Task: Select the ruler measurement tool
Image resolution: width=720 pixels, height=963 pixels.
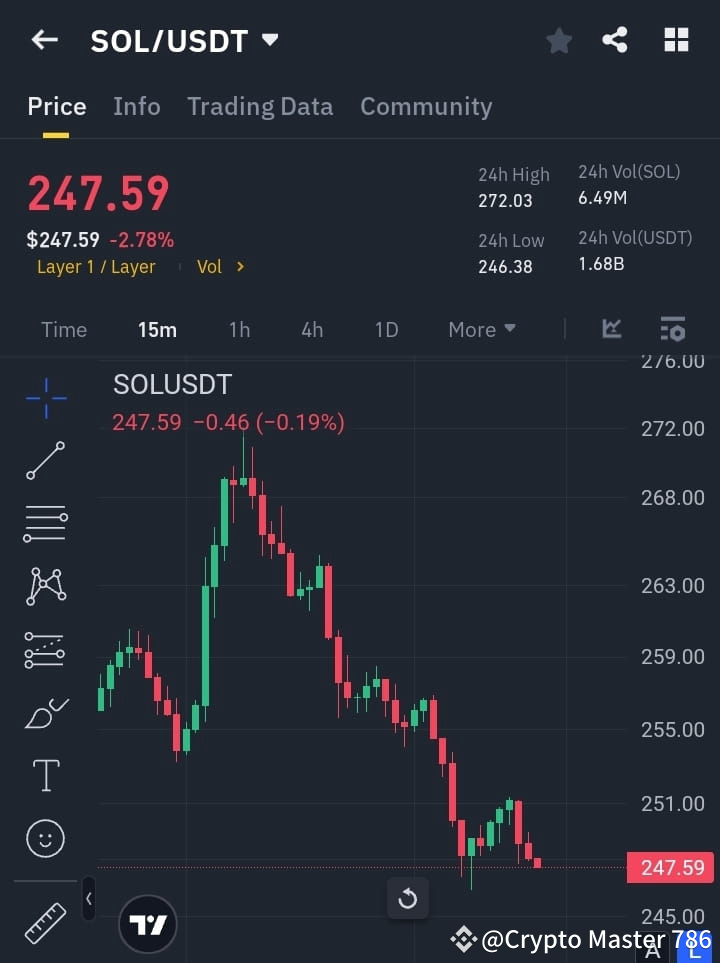Action: tap(45, 923)
